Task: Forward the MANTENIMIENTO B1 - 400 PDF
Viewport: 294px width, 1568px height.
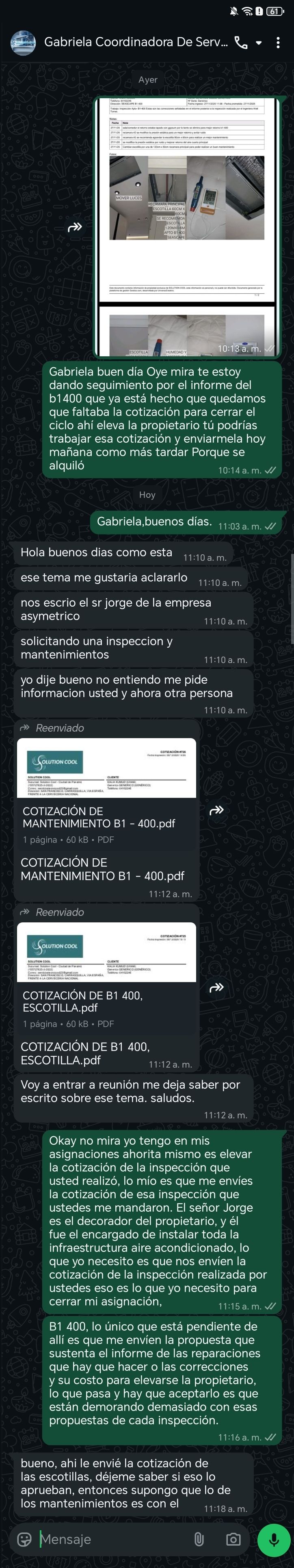Action: click(217, 810)
